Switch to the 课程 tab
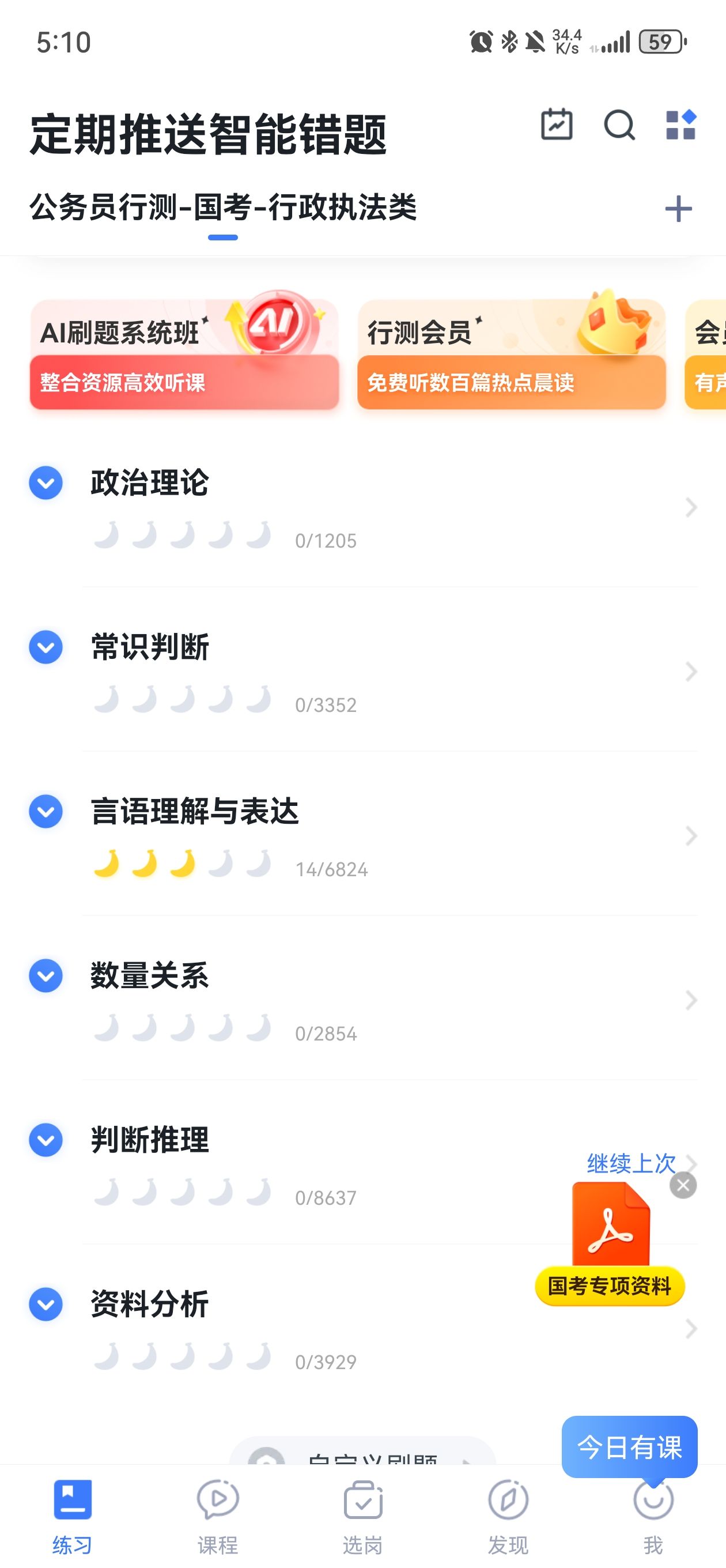 coord(217,1516)
